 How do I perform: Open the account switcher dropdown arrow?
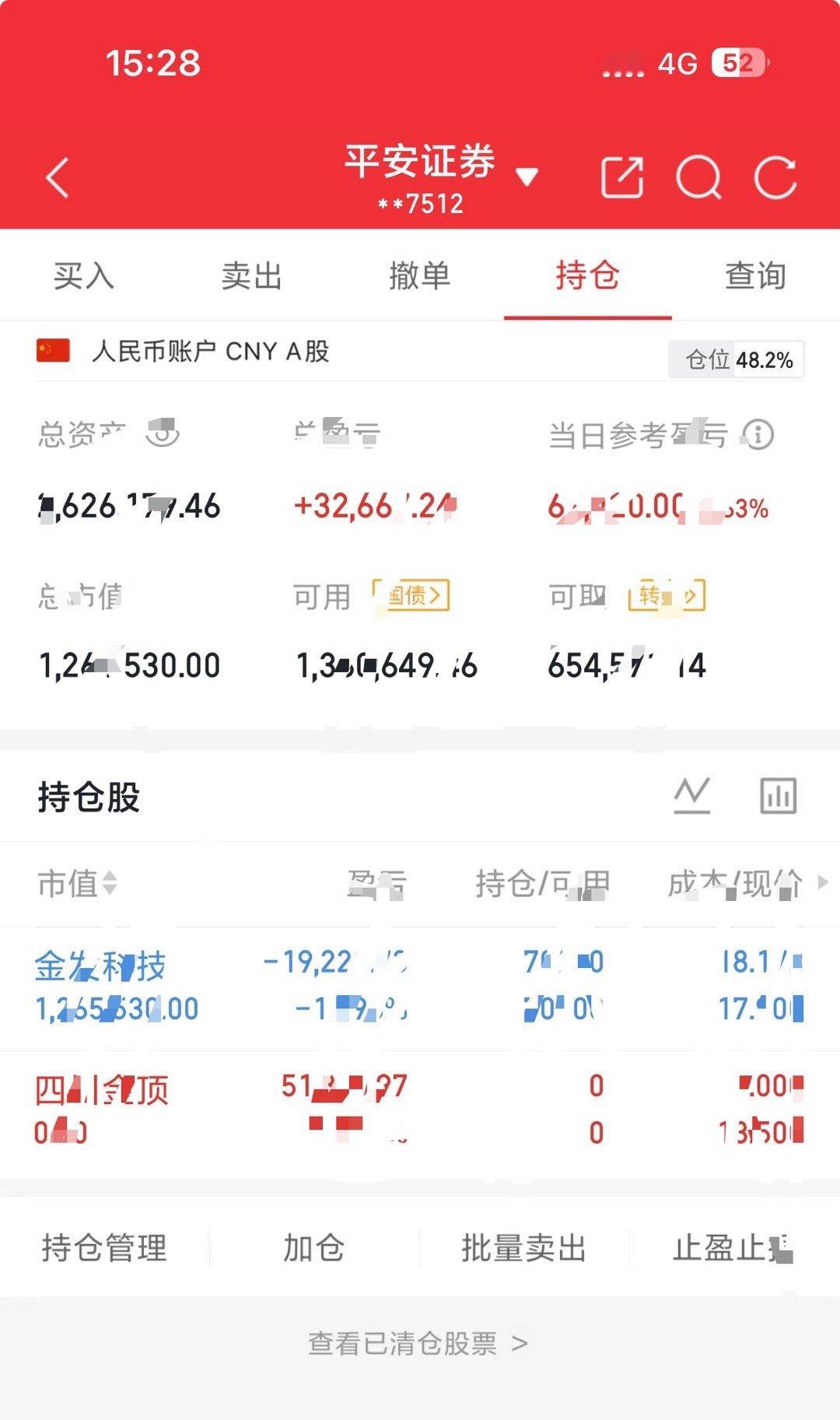point(528,177)
